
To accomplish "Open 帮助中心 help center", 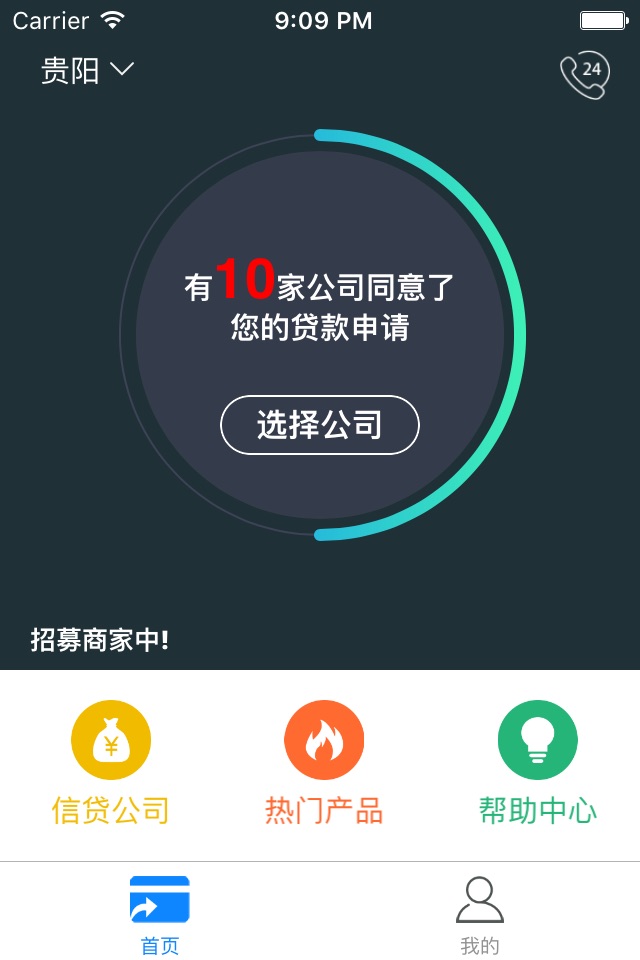I will [538, 763].
